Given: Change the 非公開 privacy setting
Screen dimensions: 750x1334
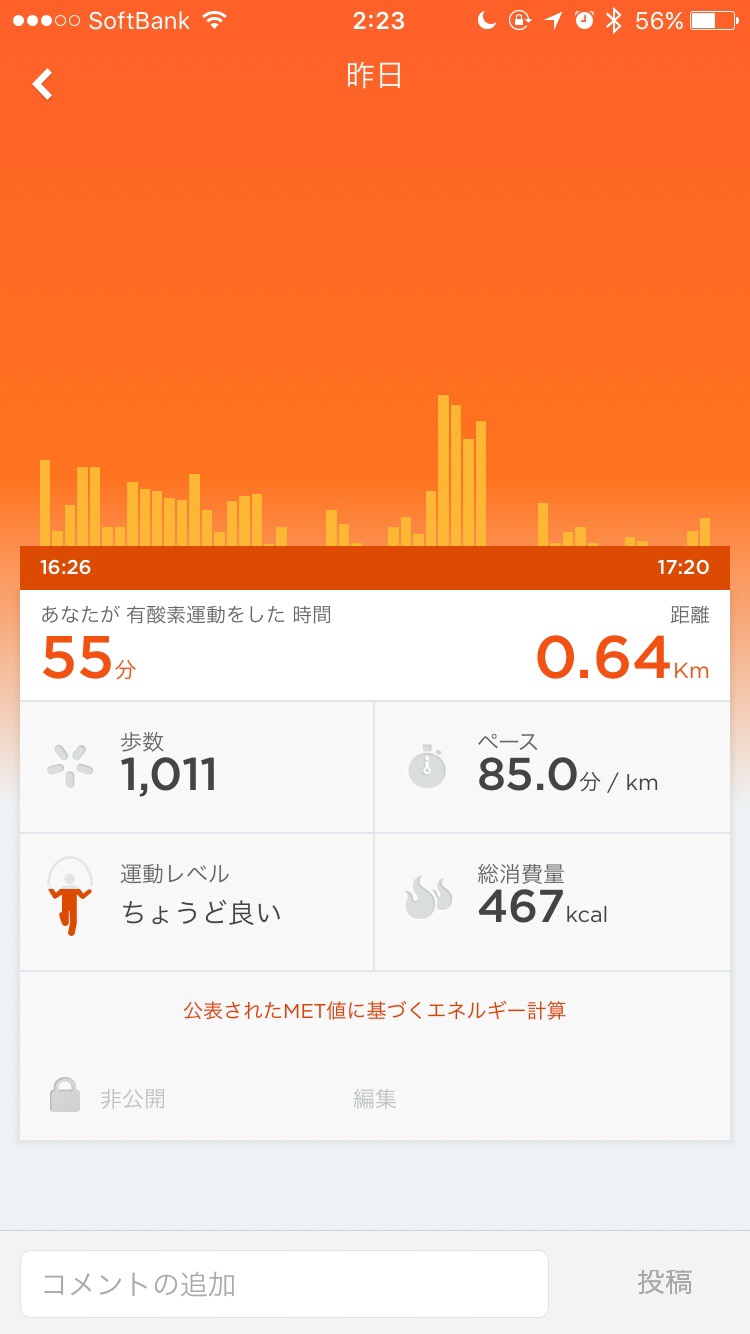Looking at the screenshot, I should click(108, 1098).
